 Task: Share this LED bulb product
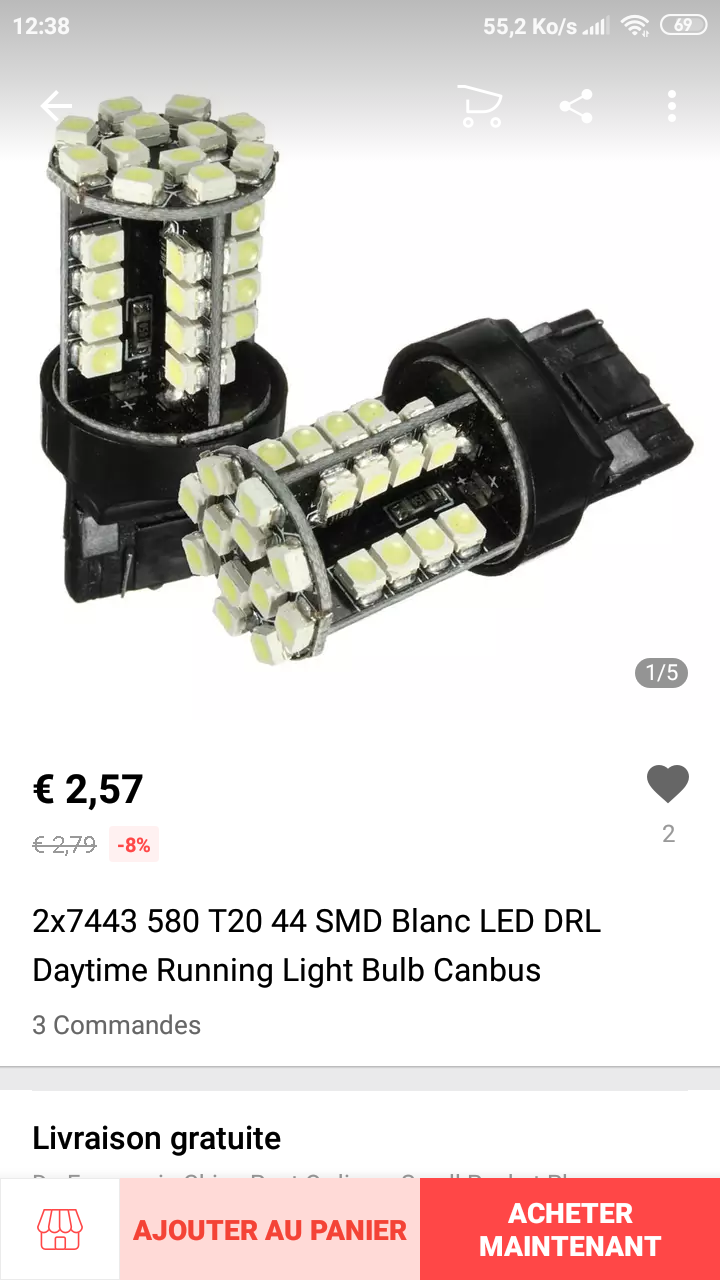[x=576, y=106]
